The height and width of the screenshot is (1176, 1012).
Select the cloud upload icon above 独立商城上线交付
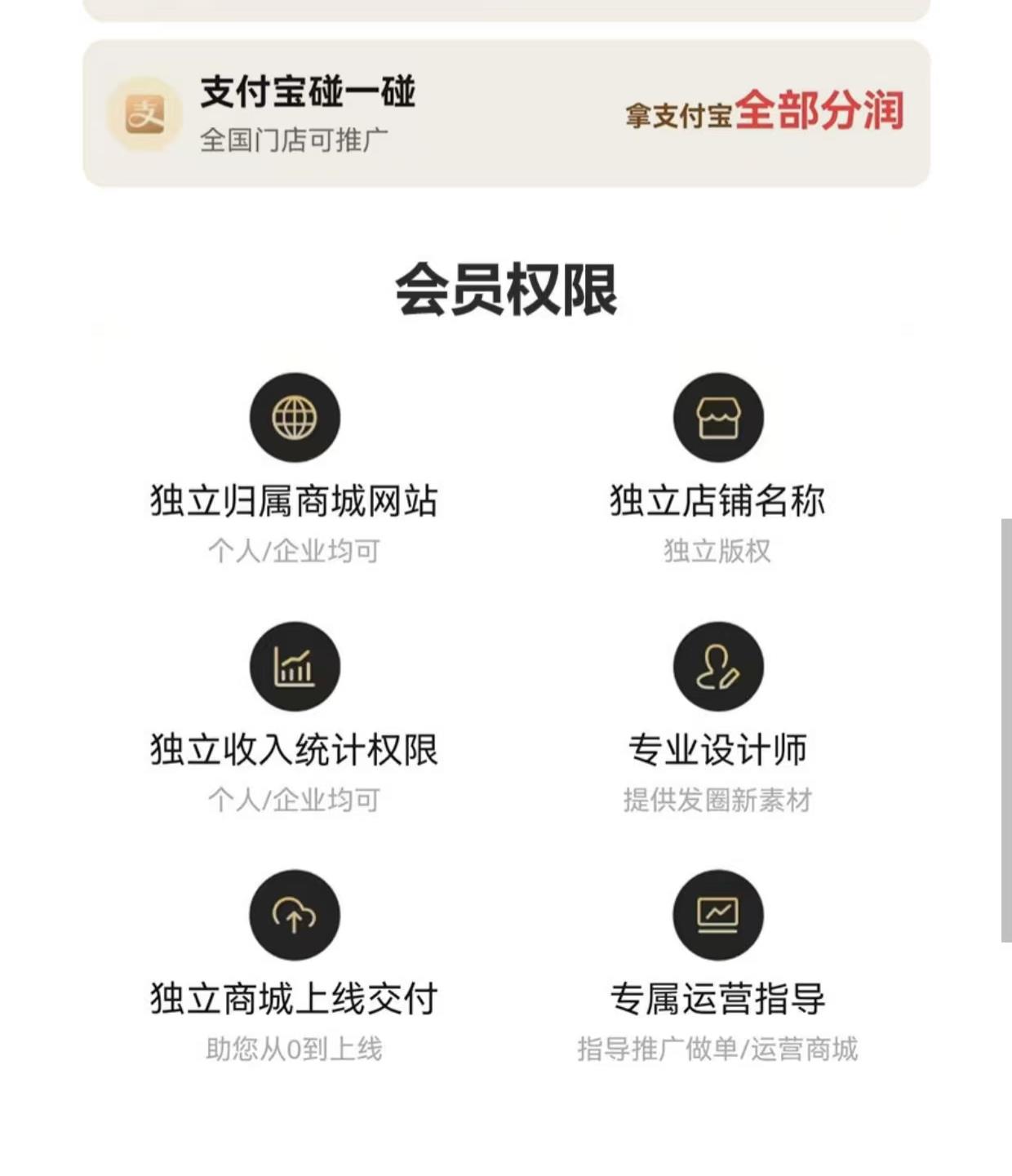click(293, 915)
